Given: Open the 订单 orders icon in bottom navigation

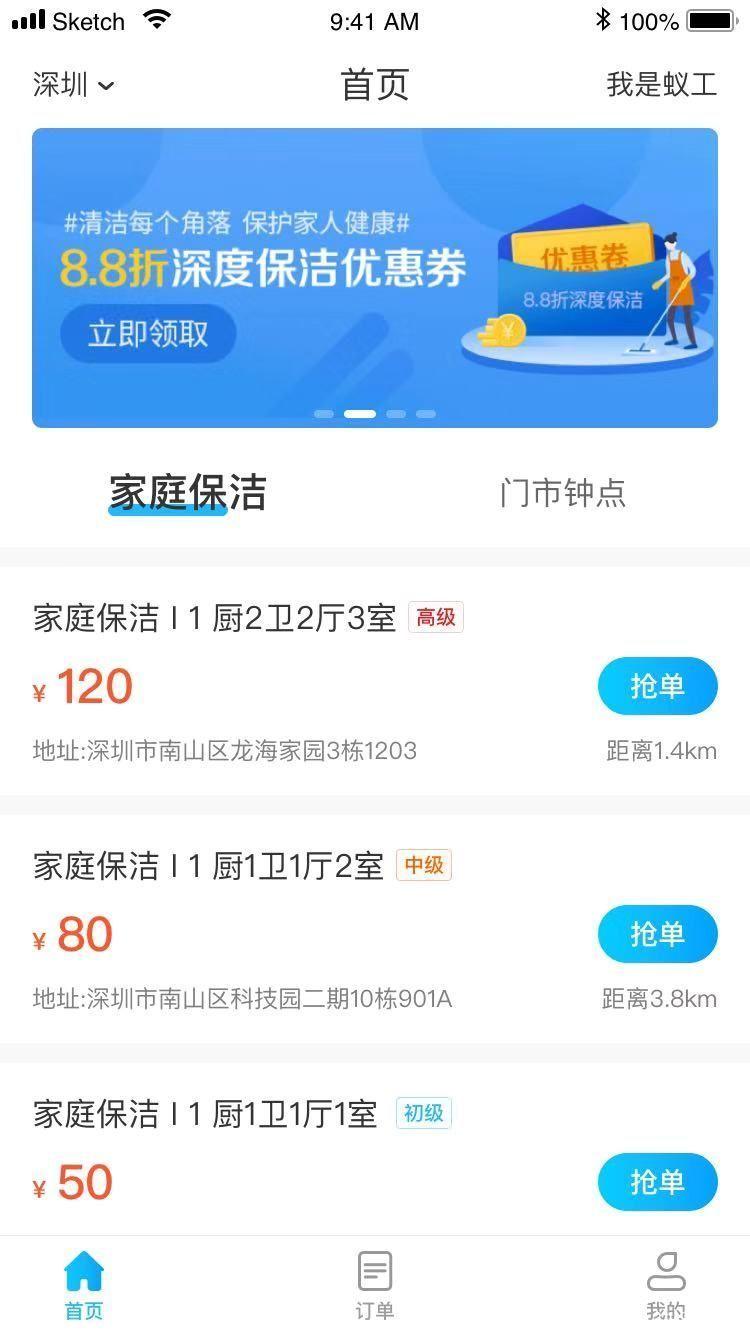Looking at the screenshot, I should tap(374, 1272).
